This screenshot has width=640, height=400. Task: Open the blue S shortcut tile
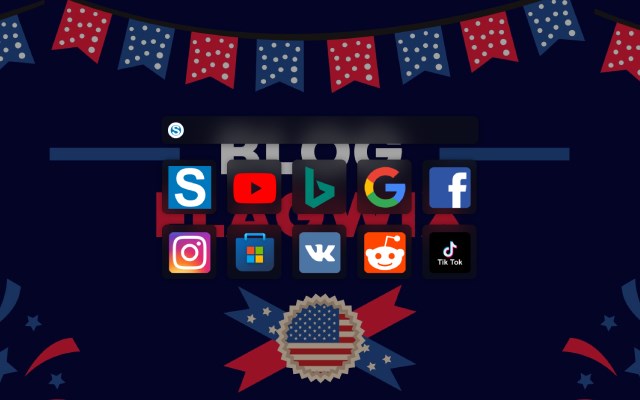pyautogui.click(x=189, y=187)
